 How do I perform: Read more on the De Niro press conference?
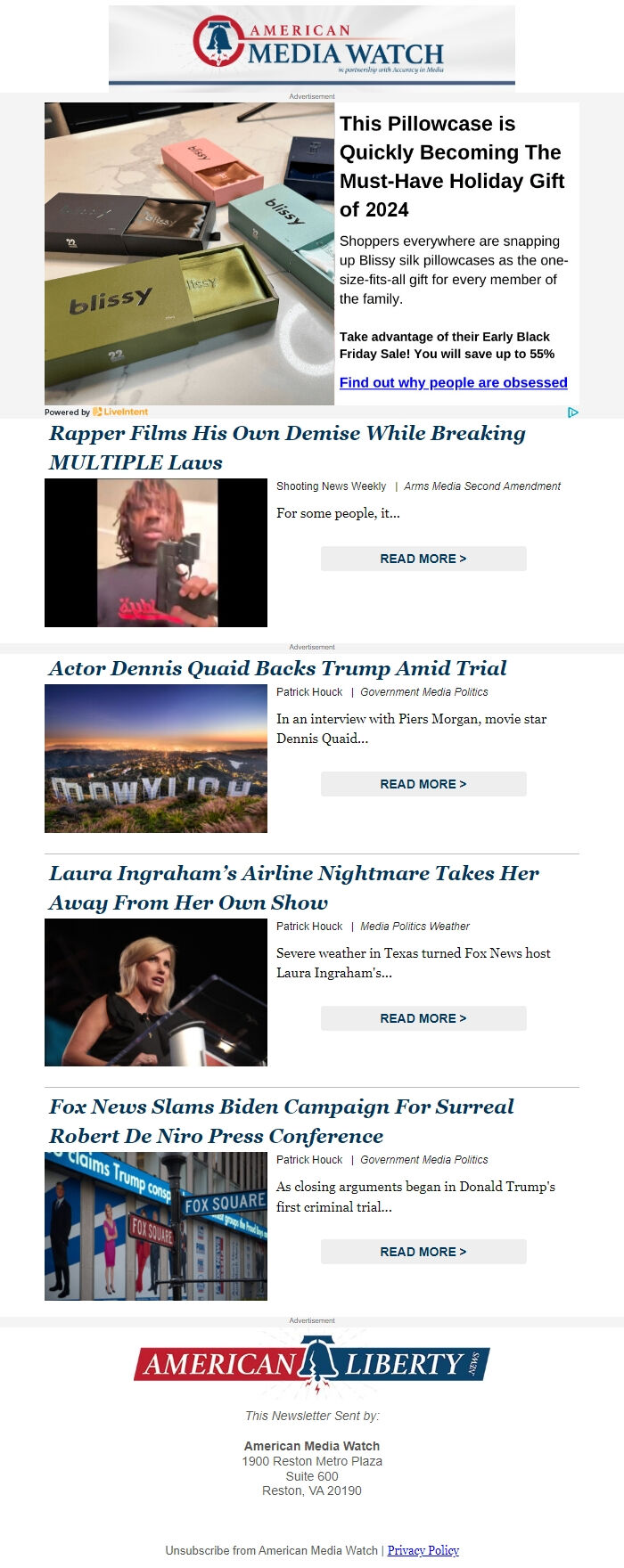(x=423, y=1252)
